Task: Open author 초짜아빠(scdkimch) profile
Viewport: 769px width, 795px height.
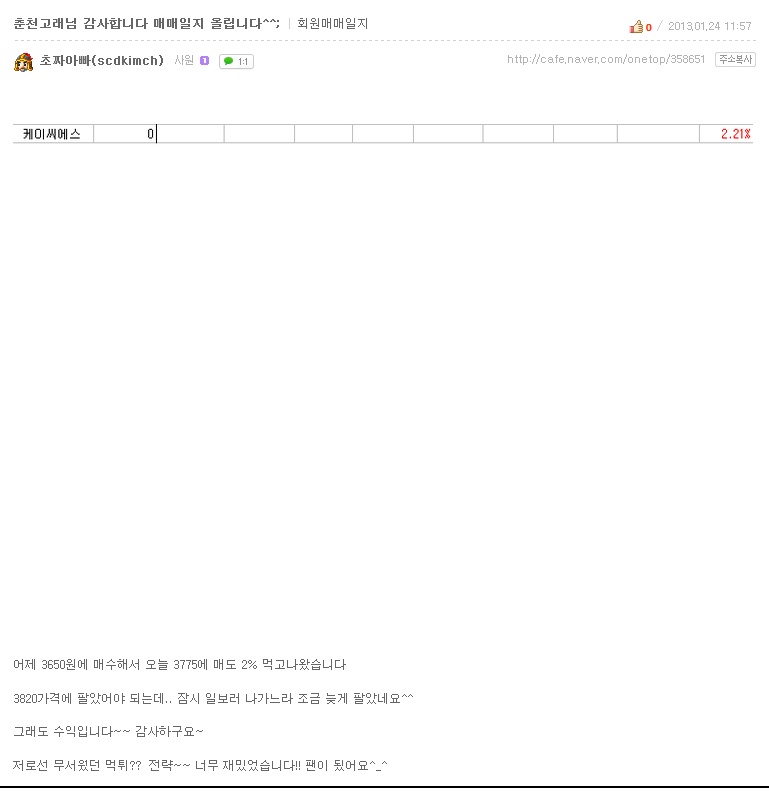Action: [100, 61]
